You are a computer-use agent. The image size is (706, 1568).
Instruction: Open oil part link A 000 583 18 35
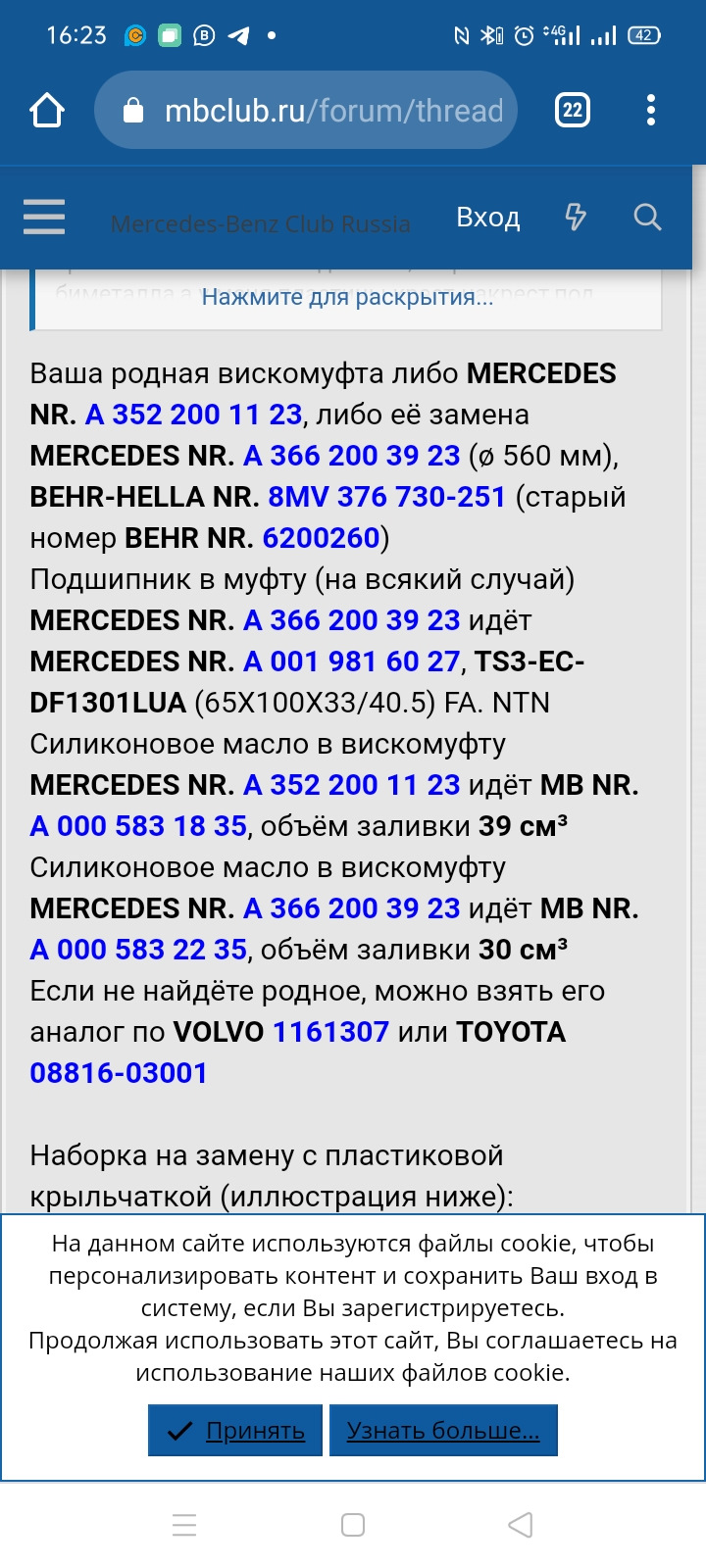(x=138, y=825)
